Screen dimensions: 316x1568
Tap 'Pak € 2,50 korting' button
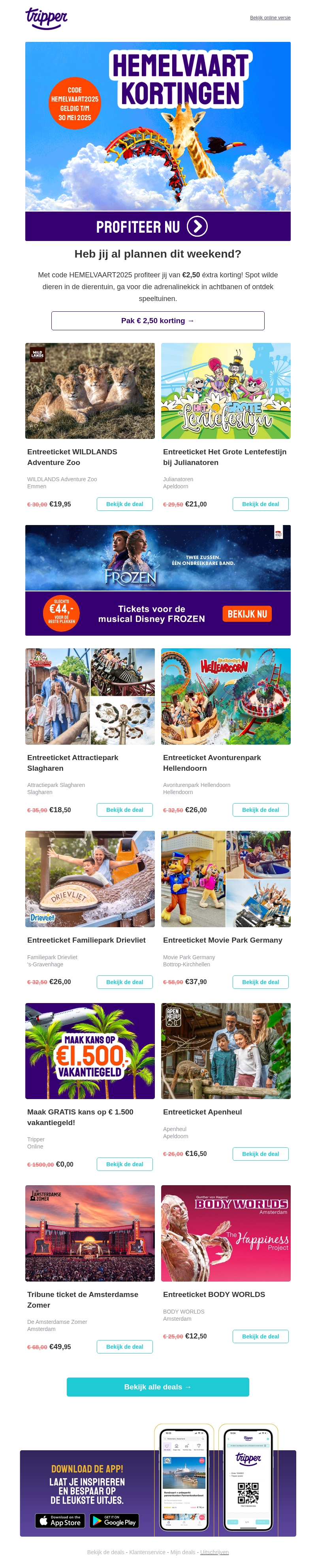pyautogui.click(x=158, y=321)
